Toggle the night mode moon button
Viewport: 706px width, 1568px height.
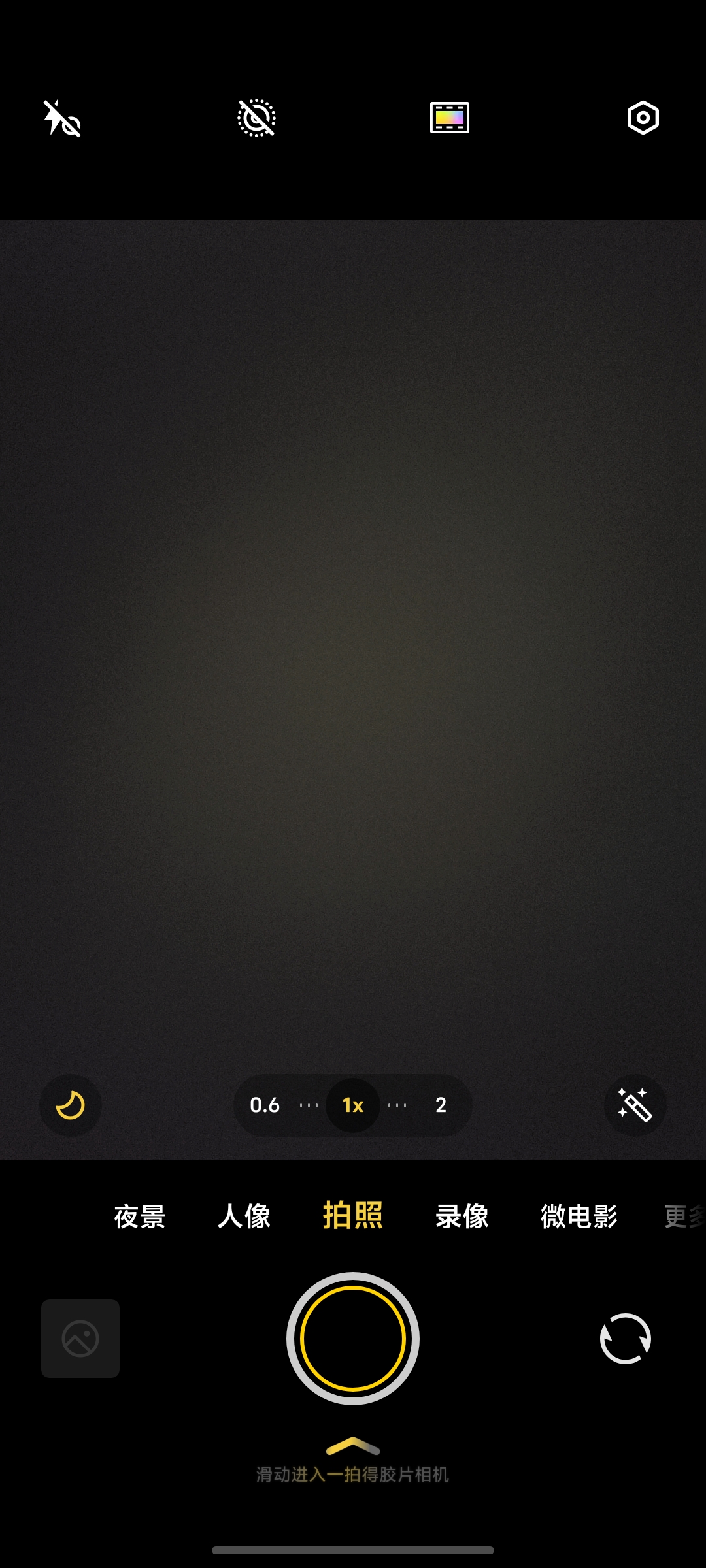click(71, 1105)
